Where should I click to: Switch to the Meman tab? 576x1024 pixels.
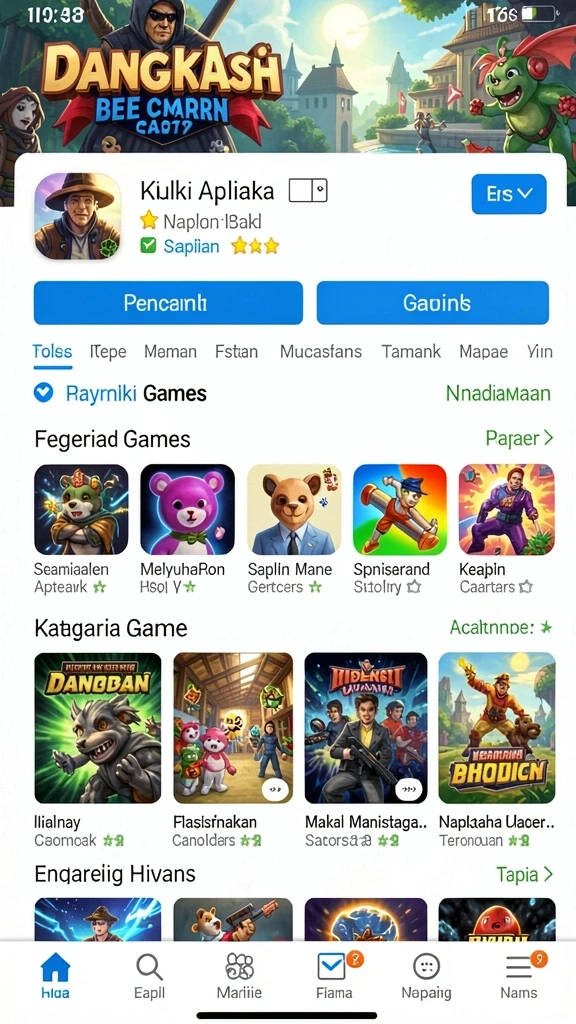coord(170,352)
